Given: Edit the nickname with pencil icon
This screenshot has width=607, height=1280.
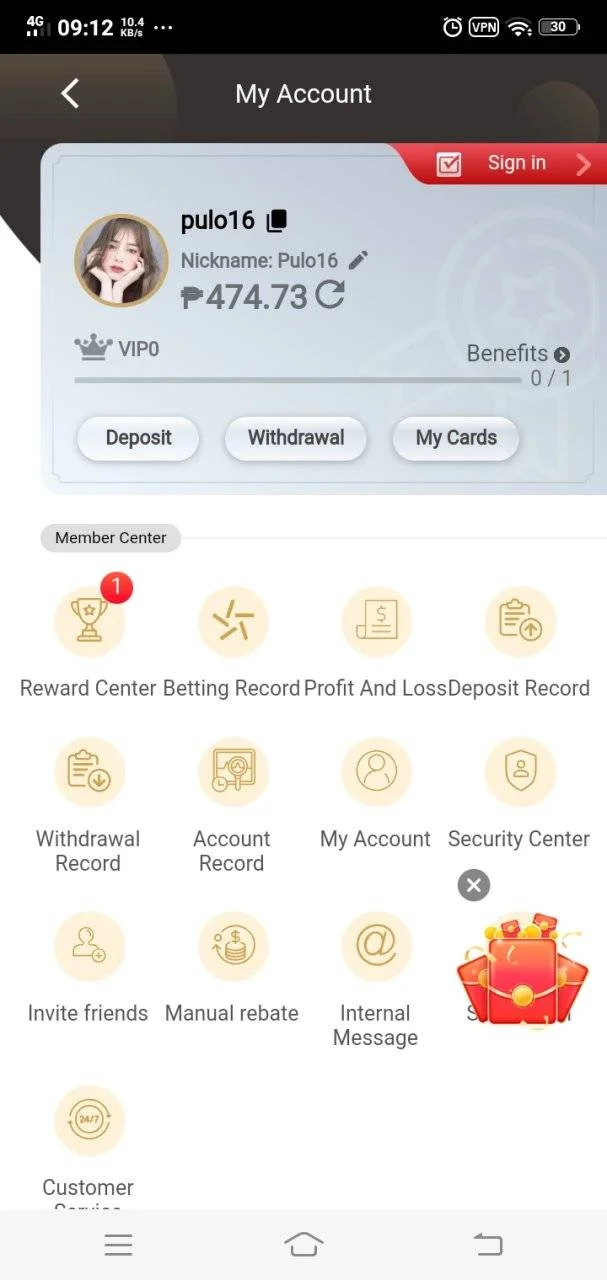Looking at the screenshot, I should click(358, 261).
